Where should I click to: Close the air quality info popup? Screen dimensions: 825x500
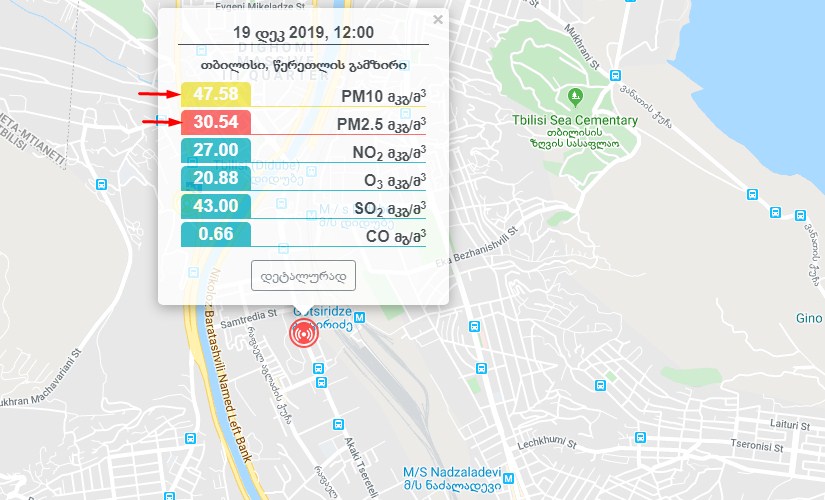coord(438,19)
